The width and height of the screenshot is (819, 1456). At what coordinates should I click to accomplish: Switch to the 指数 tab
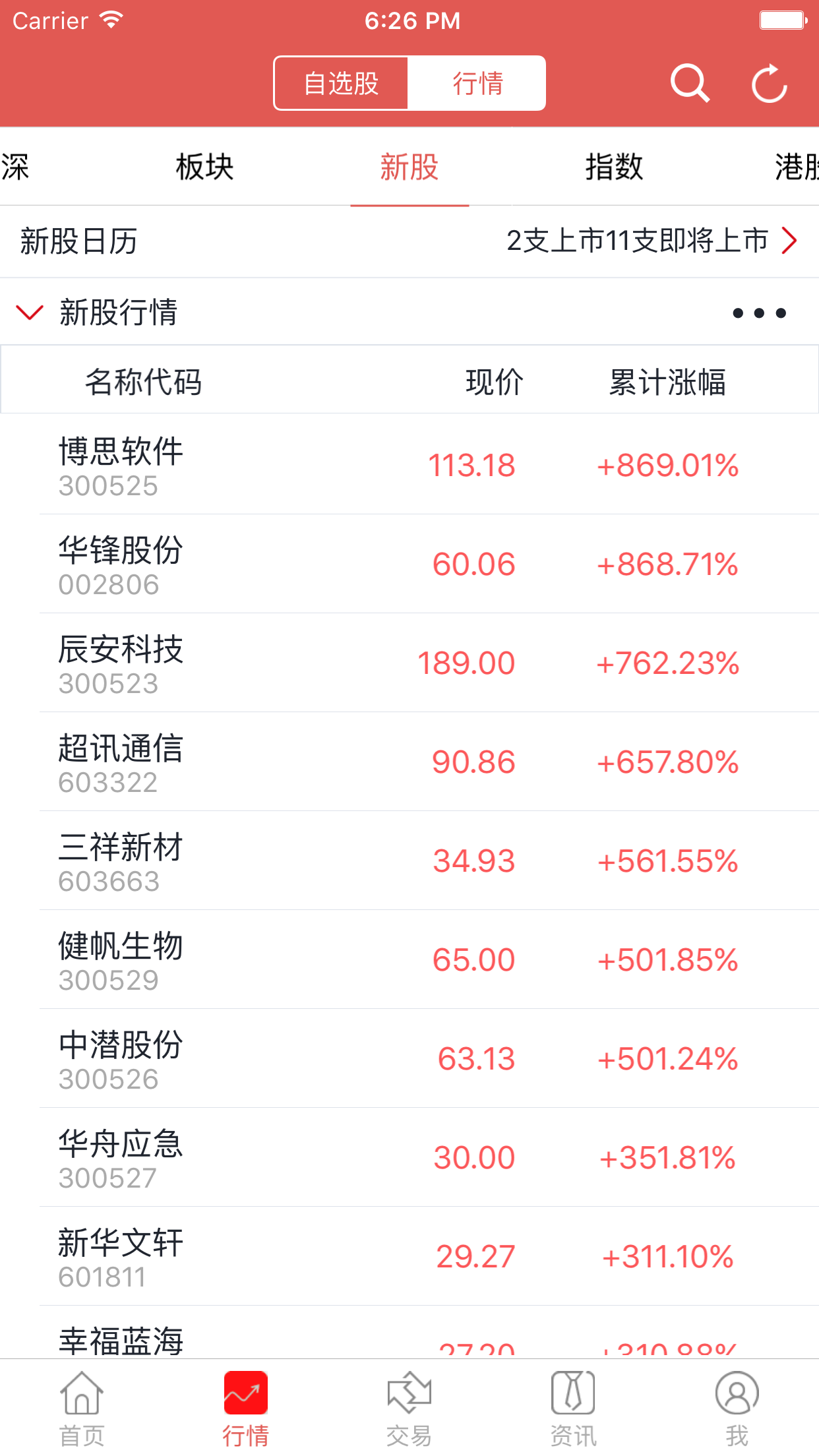613,167
